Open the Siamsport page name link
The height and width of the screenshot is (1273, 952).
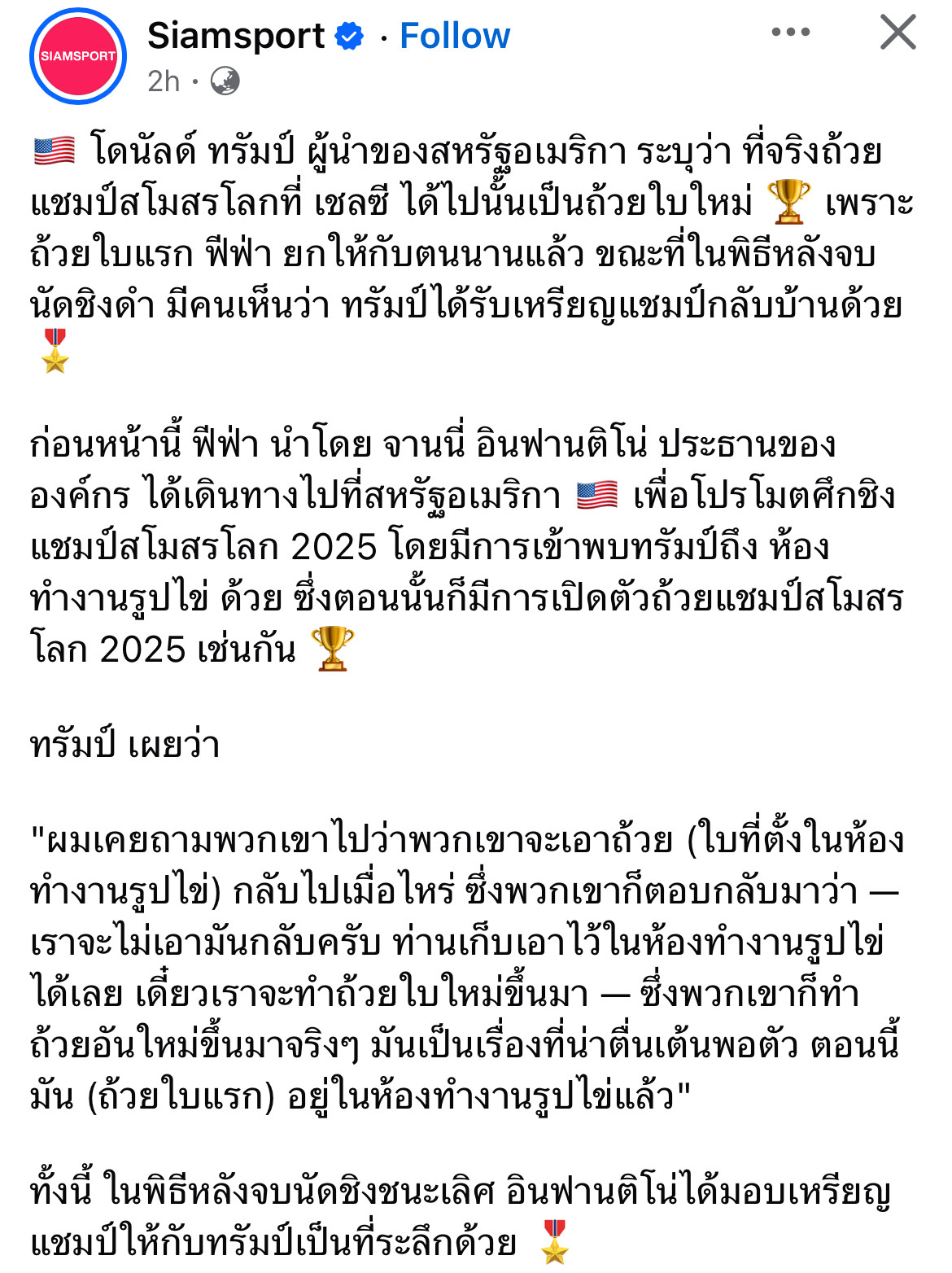click(236, 36)
